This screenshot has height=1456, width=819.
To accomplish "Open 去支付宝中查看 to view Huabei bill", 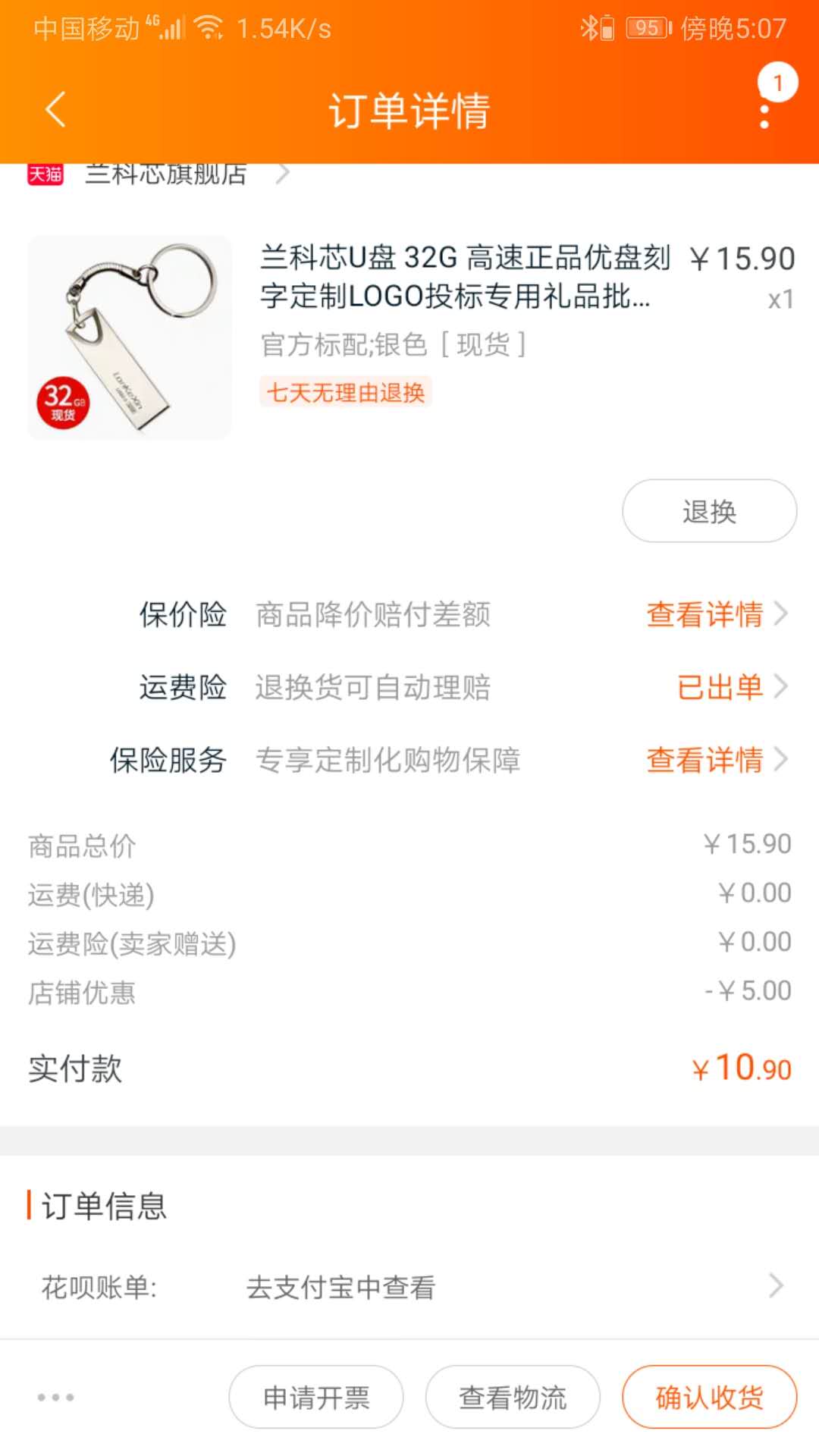I will pos(340,1285).
